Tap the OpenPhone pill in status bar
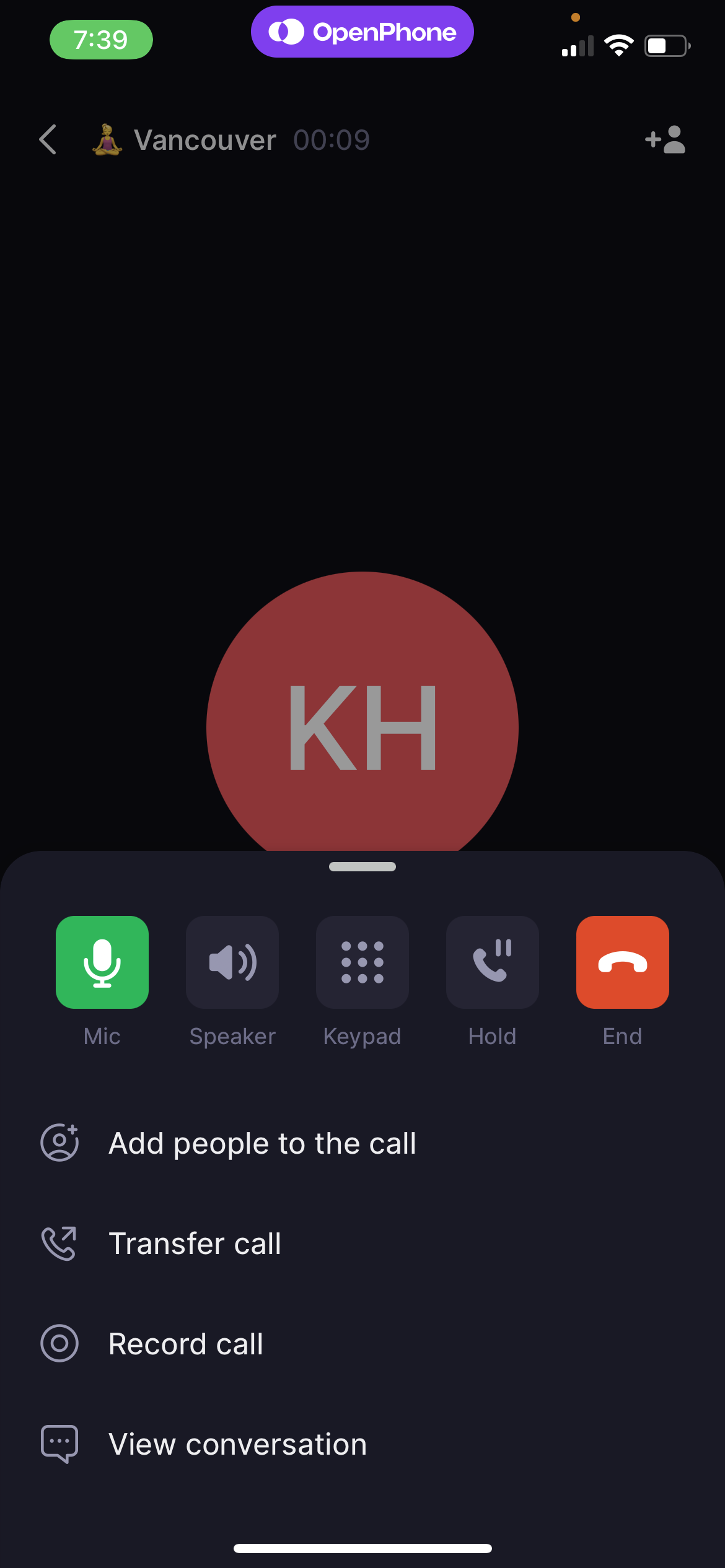Viewport: 725px width, 1568px height. pos(362,32)
